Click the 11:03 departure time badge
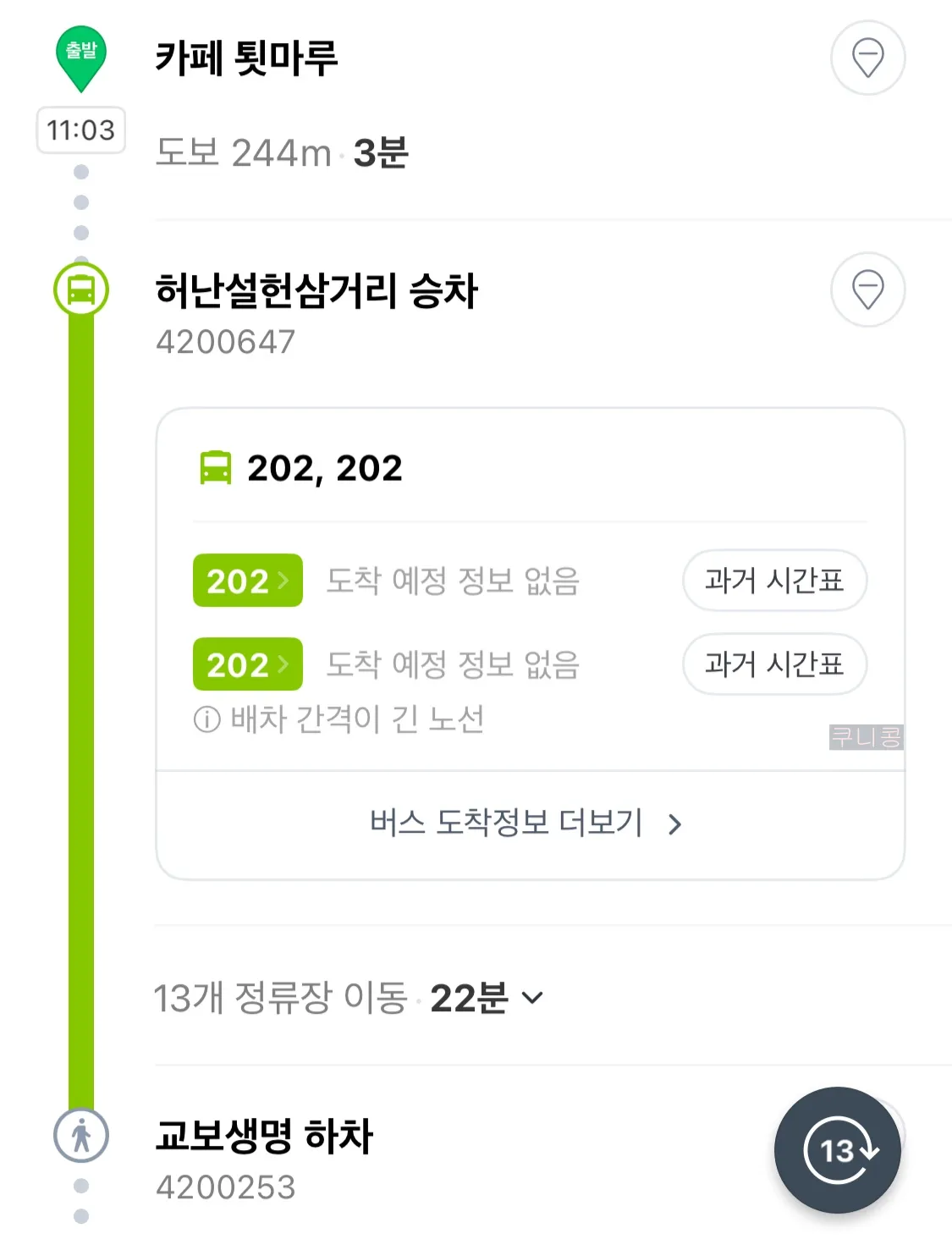952x1239 pixels. pos(80,129)
